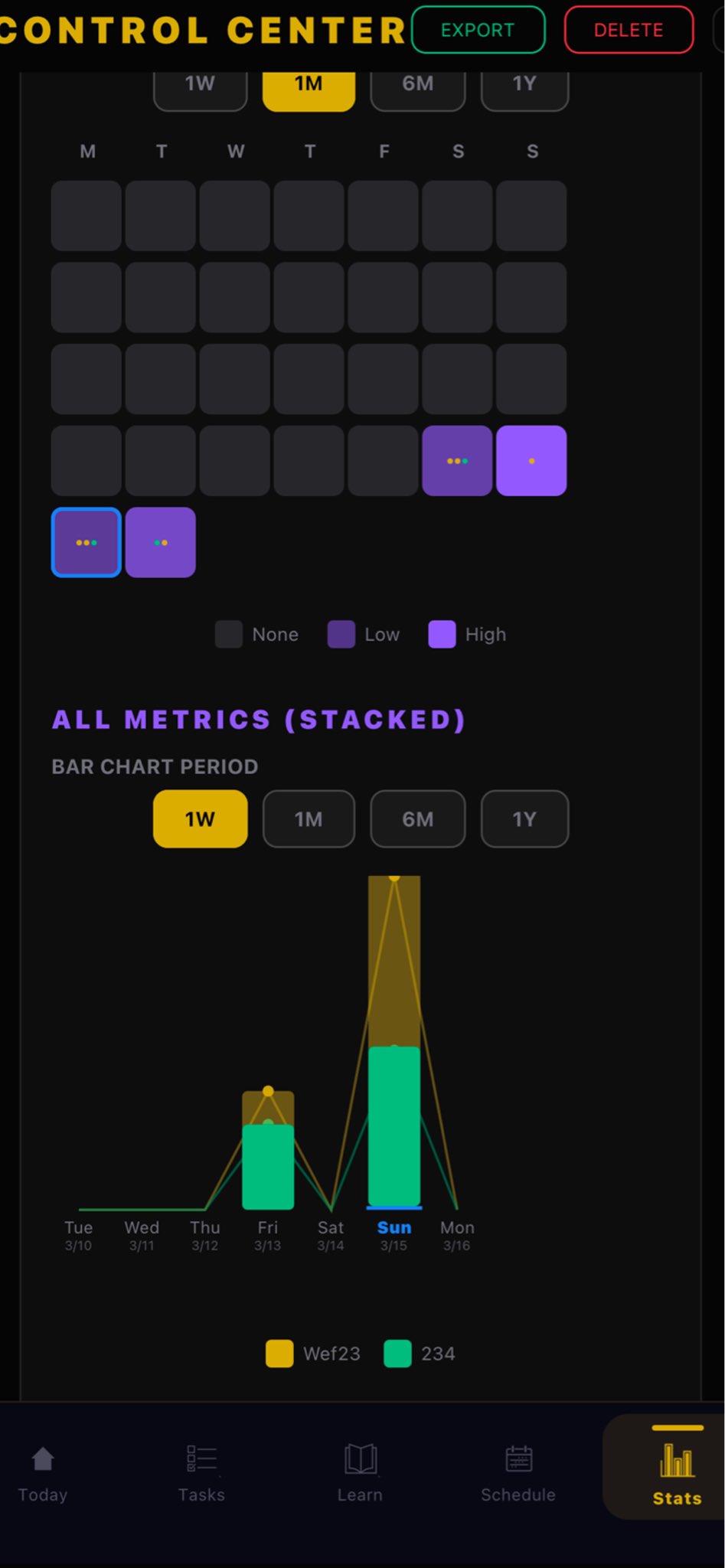The image size is (725, 1568).
Task: Switch to the Learn tab
Action: [x=360, y=1474]
